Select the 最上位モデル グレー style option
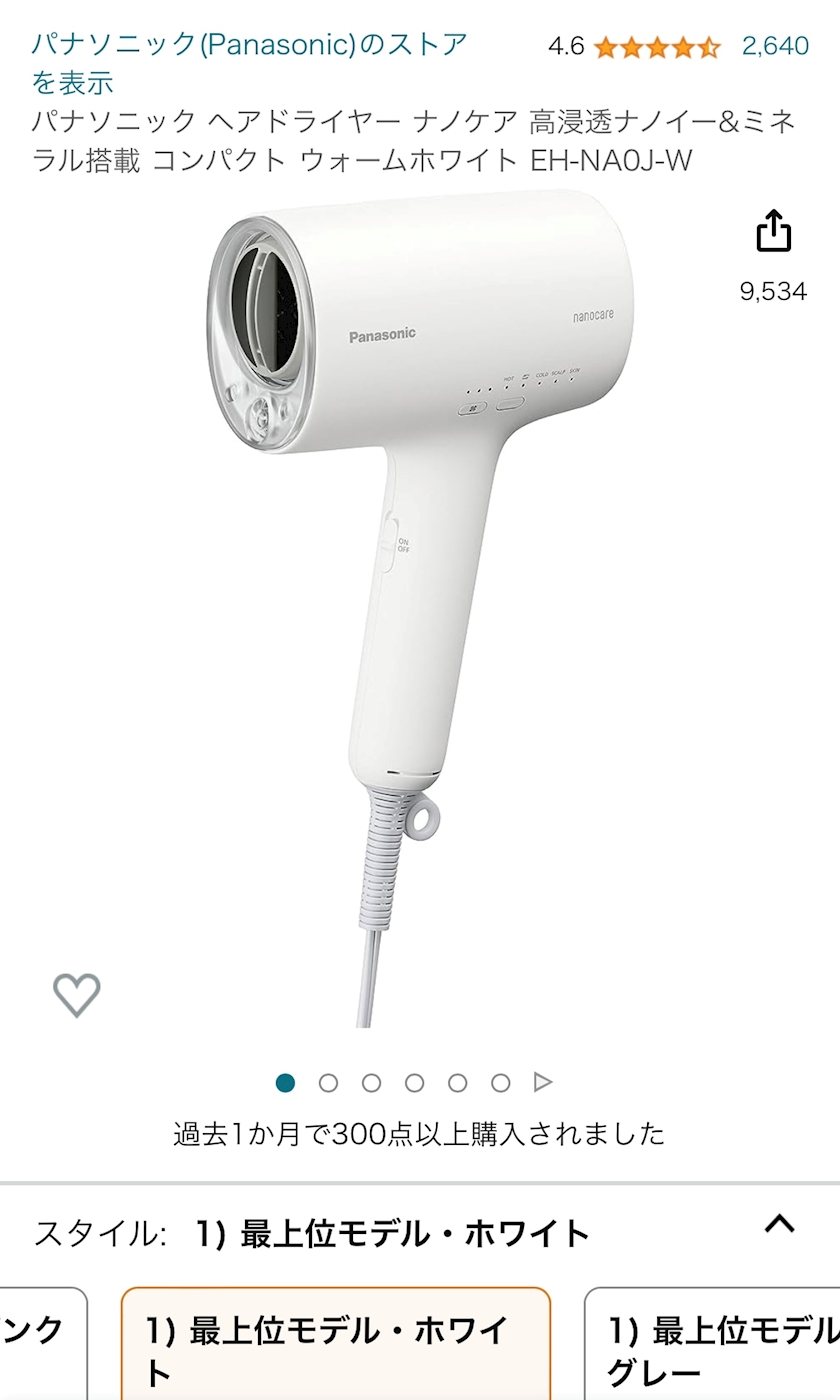840x1400 pixels. click(712, 1344)
